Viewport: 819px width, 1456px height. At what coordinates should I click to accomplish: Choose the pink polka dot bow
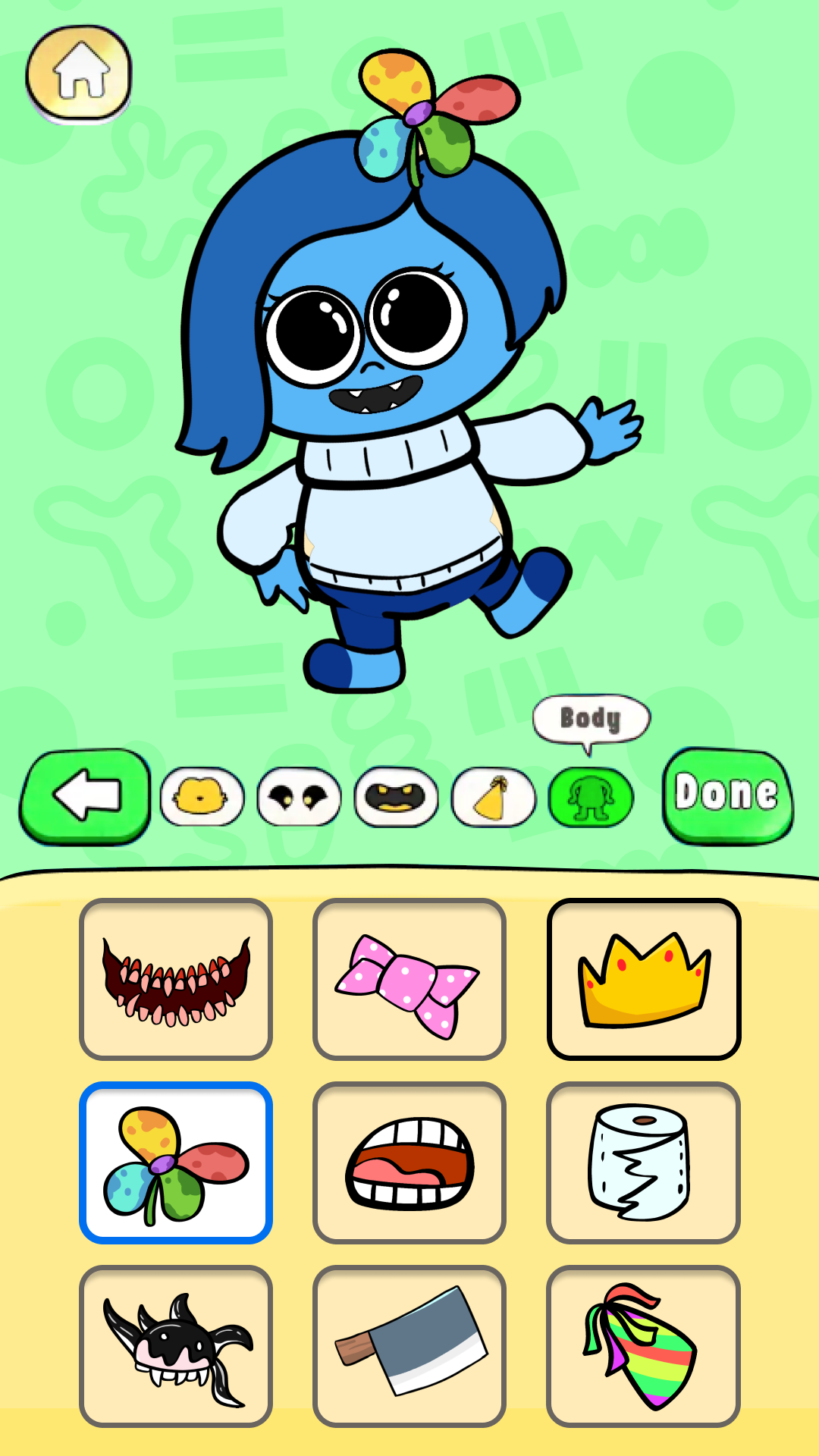point(409,979)
